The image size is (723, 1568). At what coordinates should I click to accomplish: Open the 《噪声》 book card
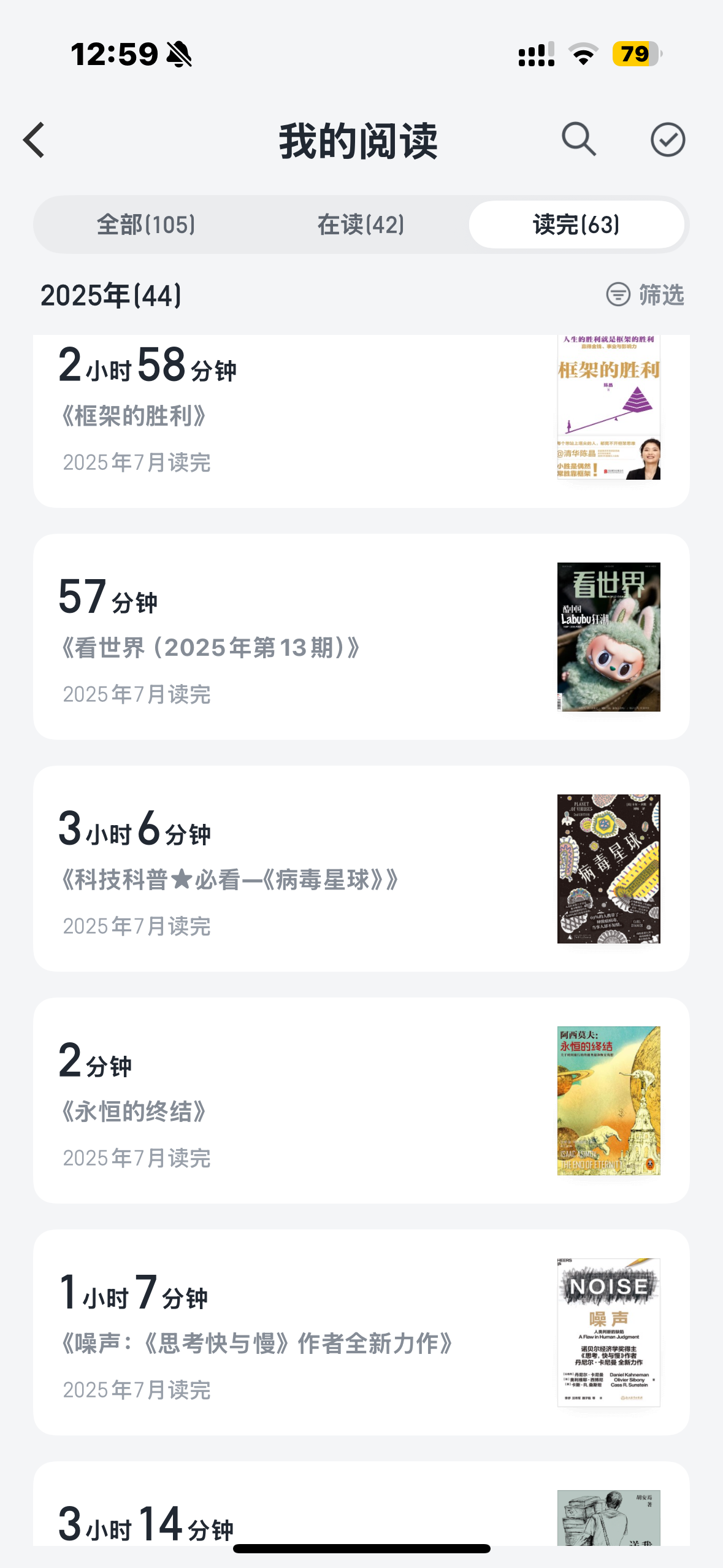361,1332
